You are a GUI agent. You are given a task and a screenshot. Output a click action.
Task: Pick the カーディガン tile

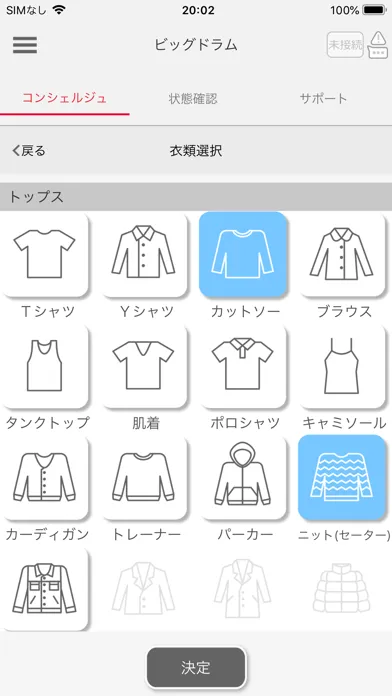pyautogui.click(x=45, y=478)
